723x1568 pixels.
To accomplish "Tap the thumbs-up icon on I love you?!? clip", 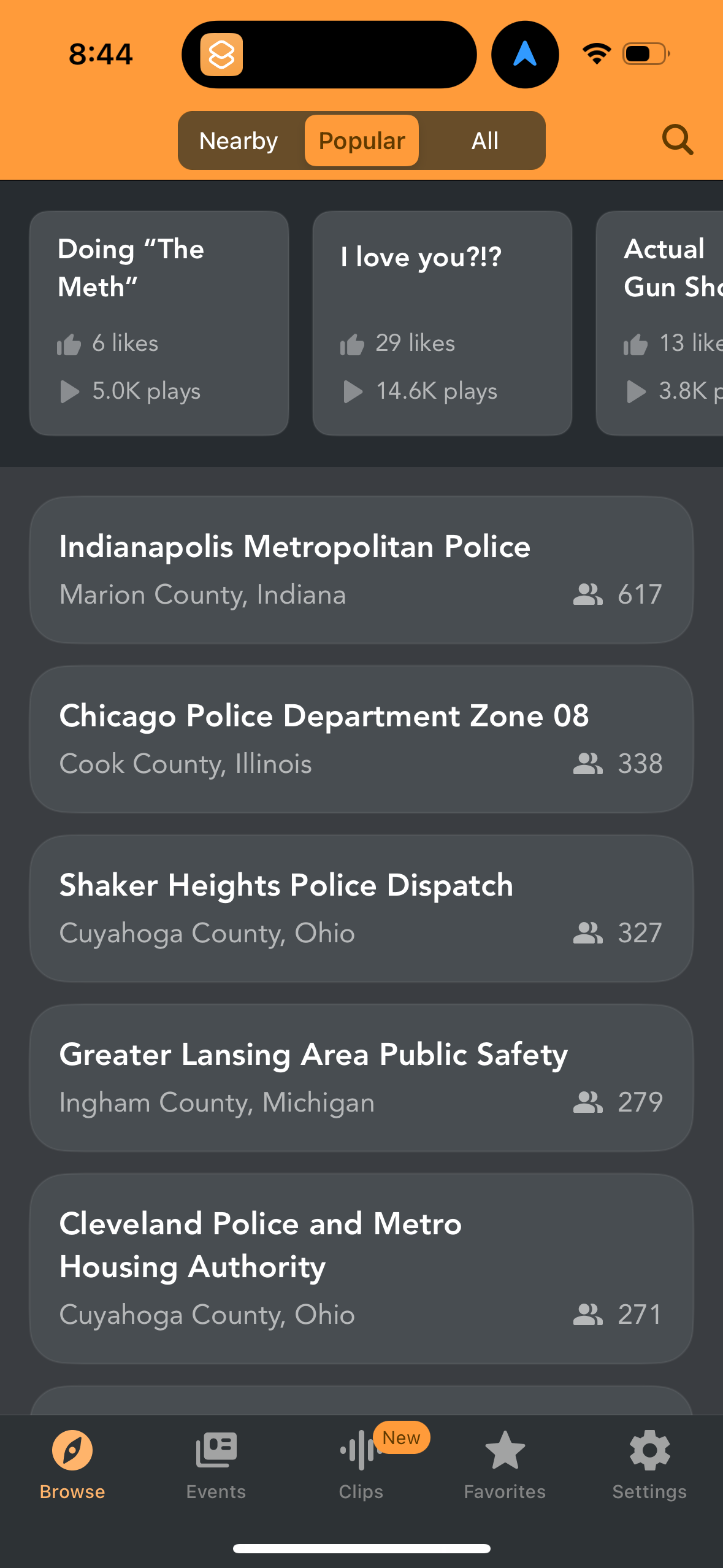I will pyautogui.click(x=352, y=344).
